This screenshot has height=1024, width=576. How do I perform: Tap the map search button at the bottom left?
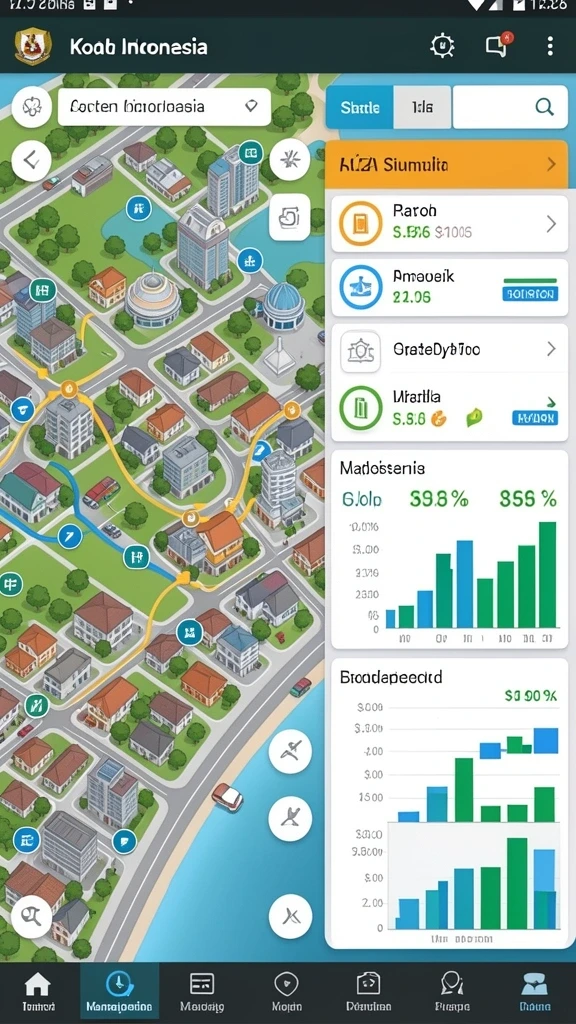[31, 916]
